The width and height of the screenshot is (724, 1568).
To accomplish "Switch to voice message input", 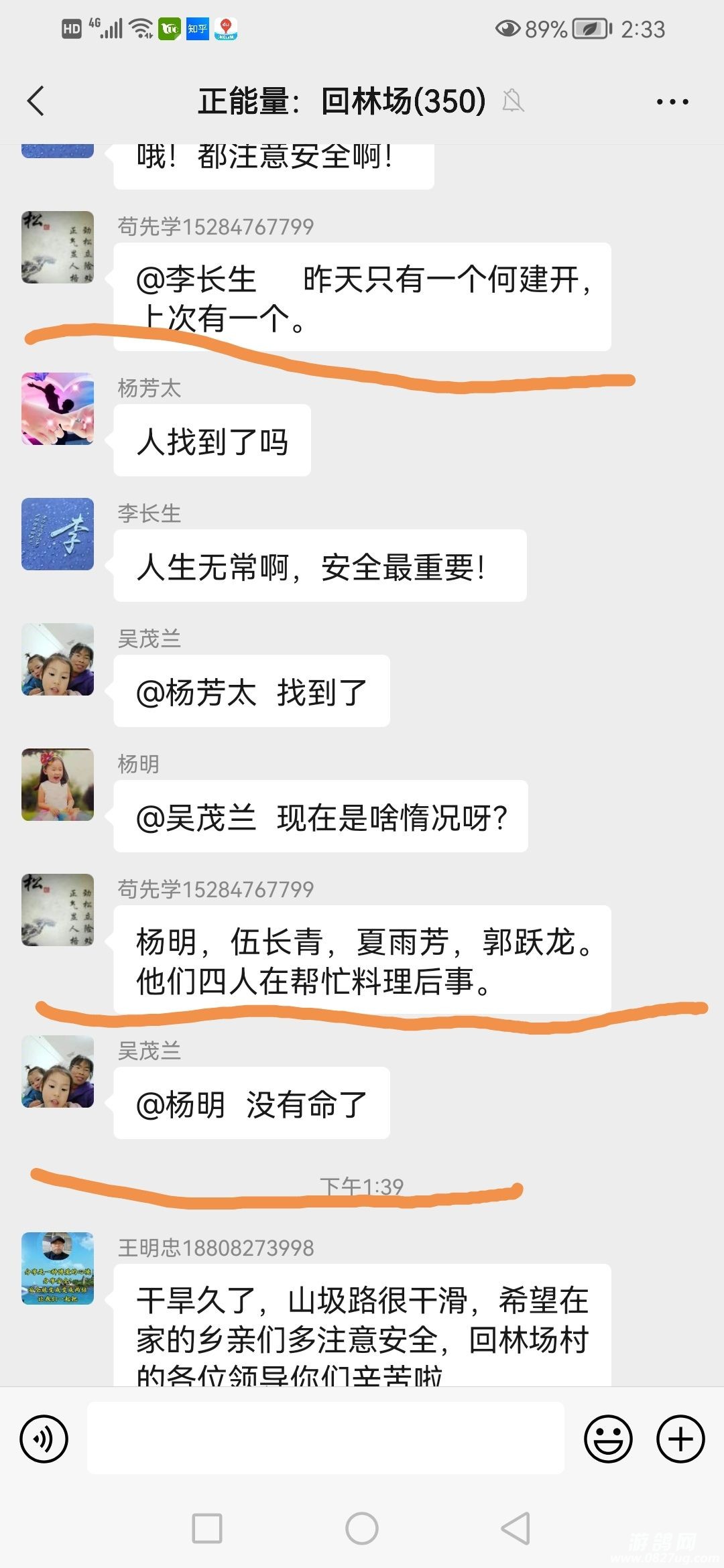I will [44, 1439].
